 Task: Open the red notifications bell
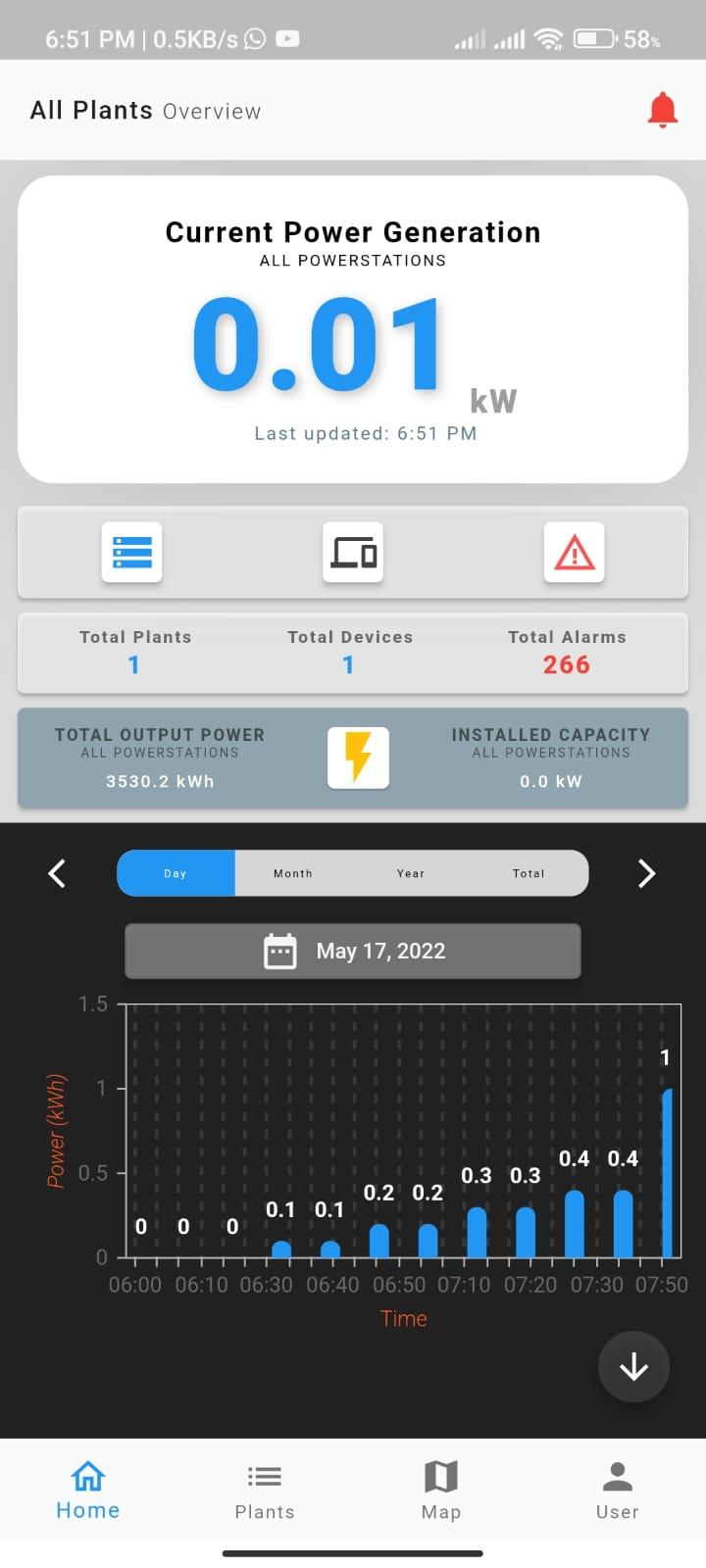pos(663,110)
